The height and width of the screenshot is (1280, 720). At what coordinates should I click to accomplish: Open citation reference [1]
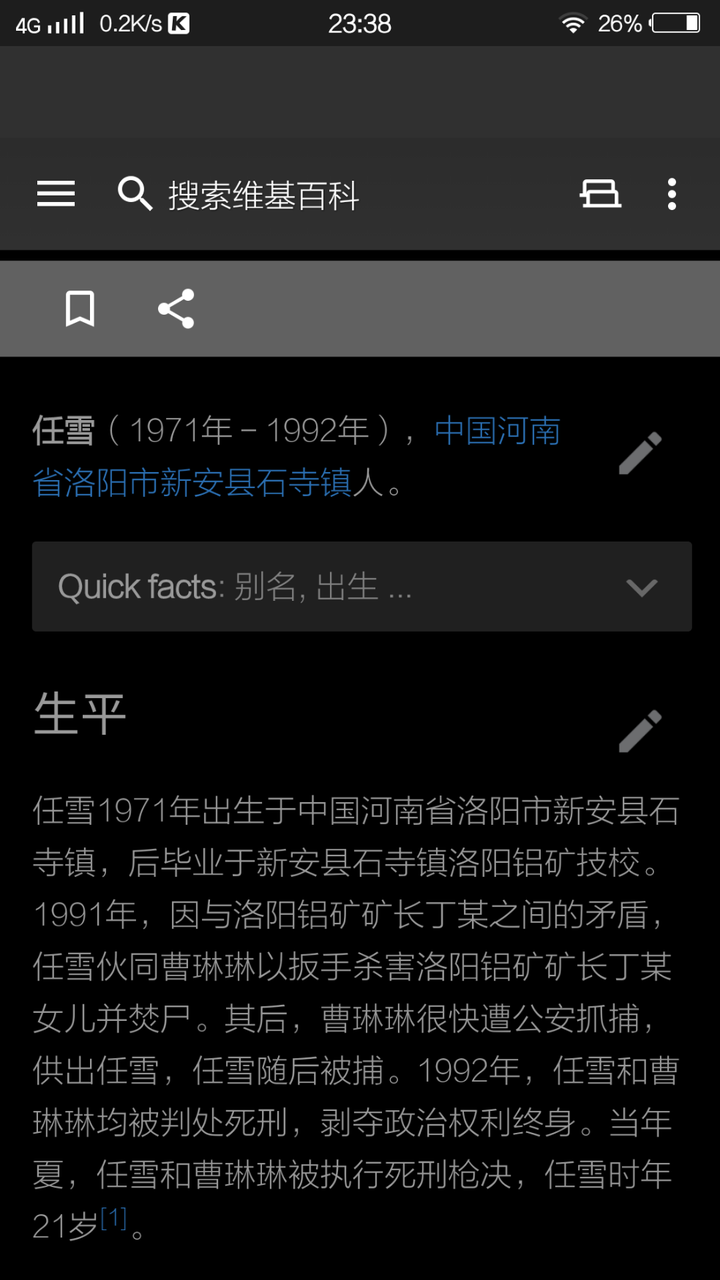[114, 1219]
